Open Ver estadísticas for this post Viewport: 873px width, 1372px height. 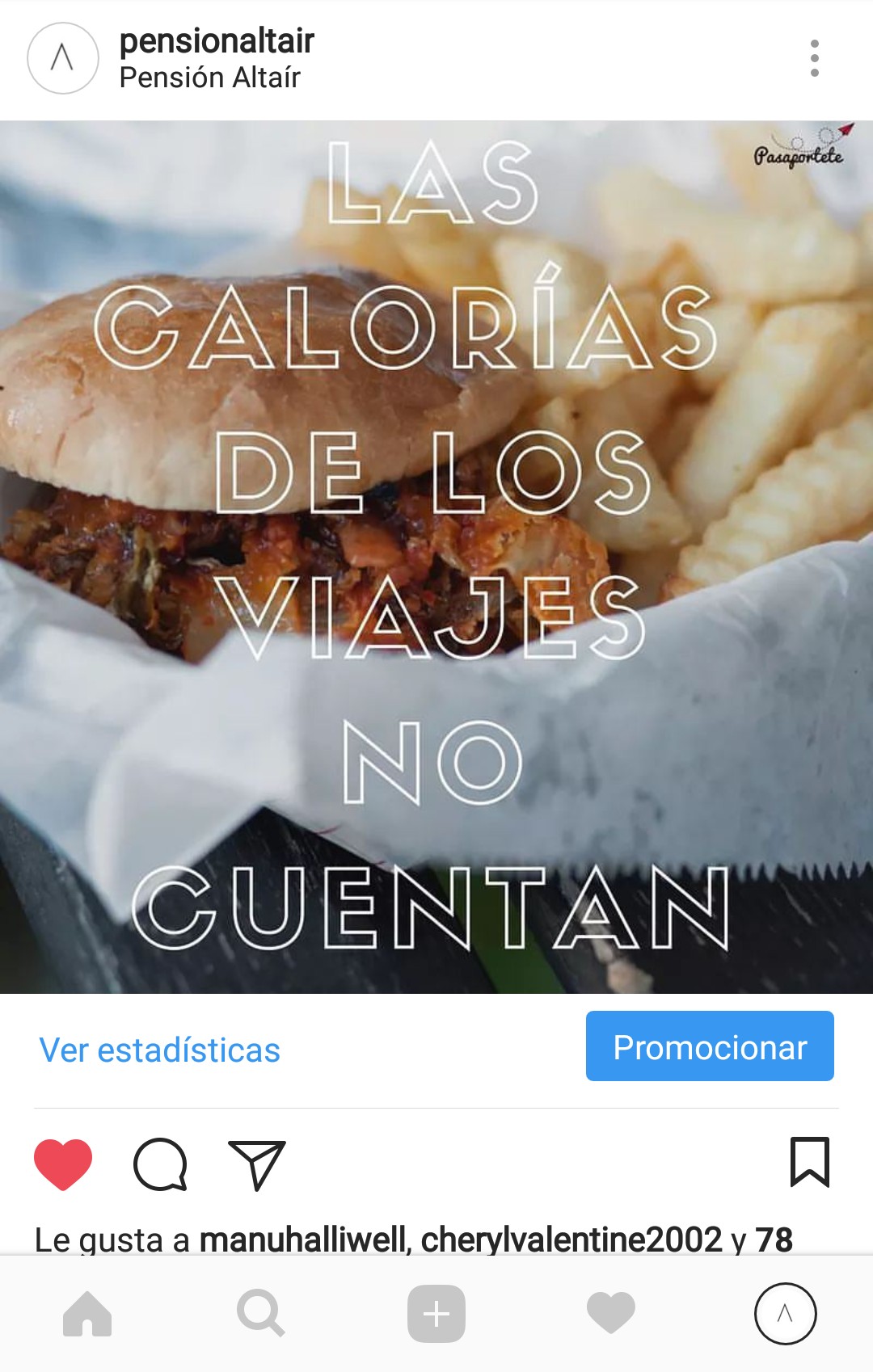pos(160,1050)
